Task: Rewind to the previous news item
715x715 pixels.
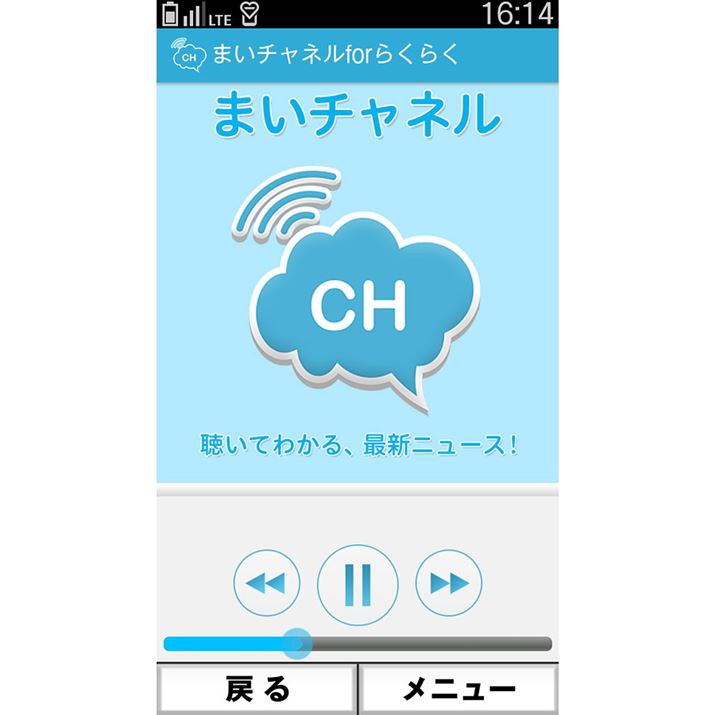Action: coord(267,584)
